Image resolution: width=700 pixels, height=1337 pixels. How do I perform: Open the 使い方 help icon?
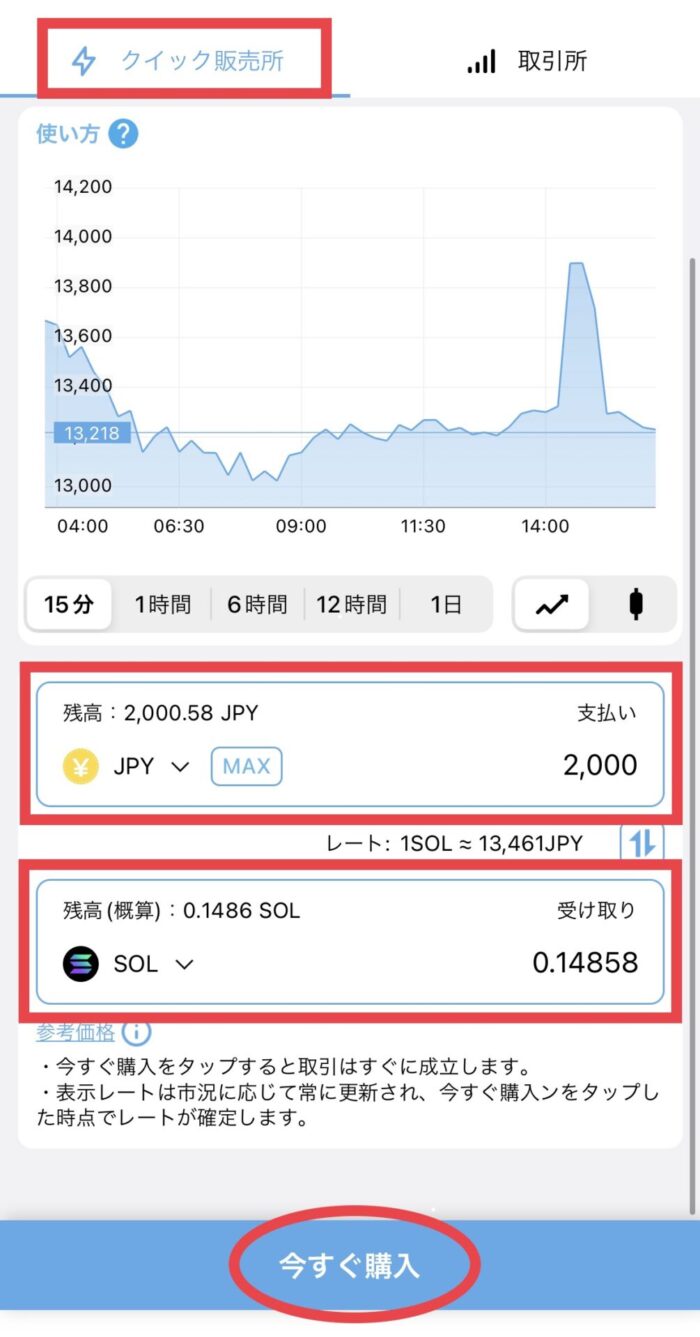(122, 133)
